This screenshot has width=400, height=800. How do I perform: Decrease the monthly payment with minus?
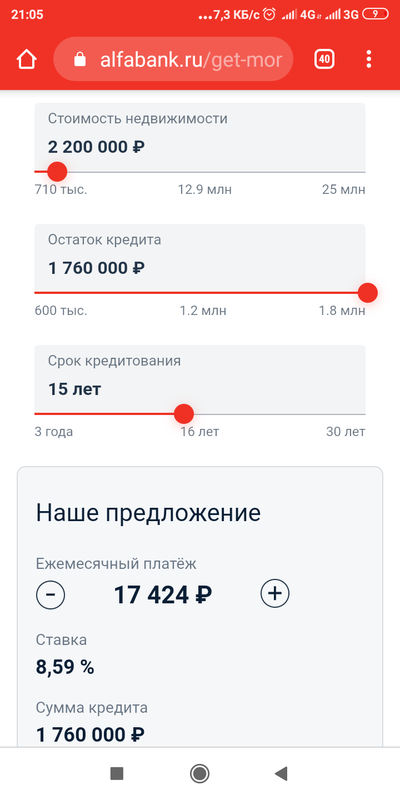51,594
